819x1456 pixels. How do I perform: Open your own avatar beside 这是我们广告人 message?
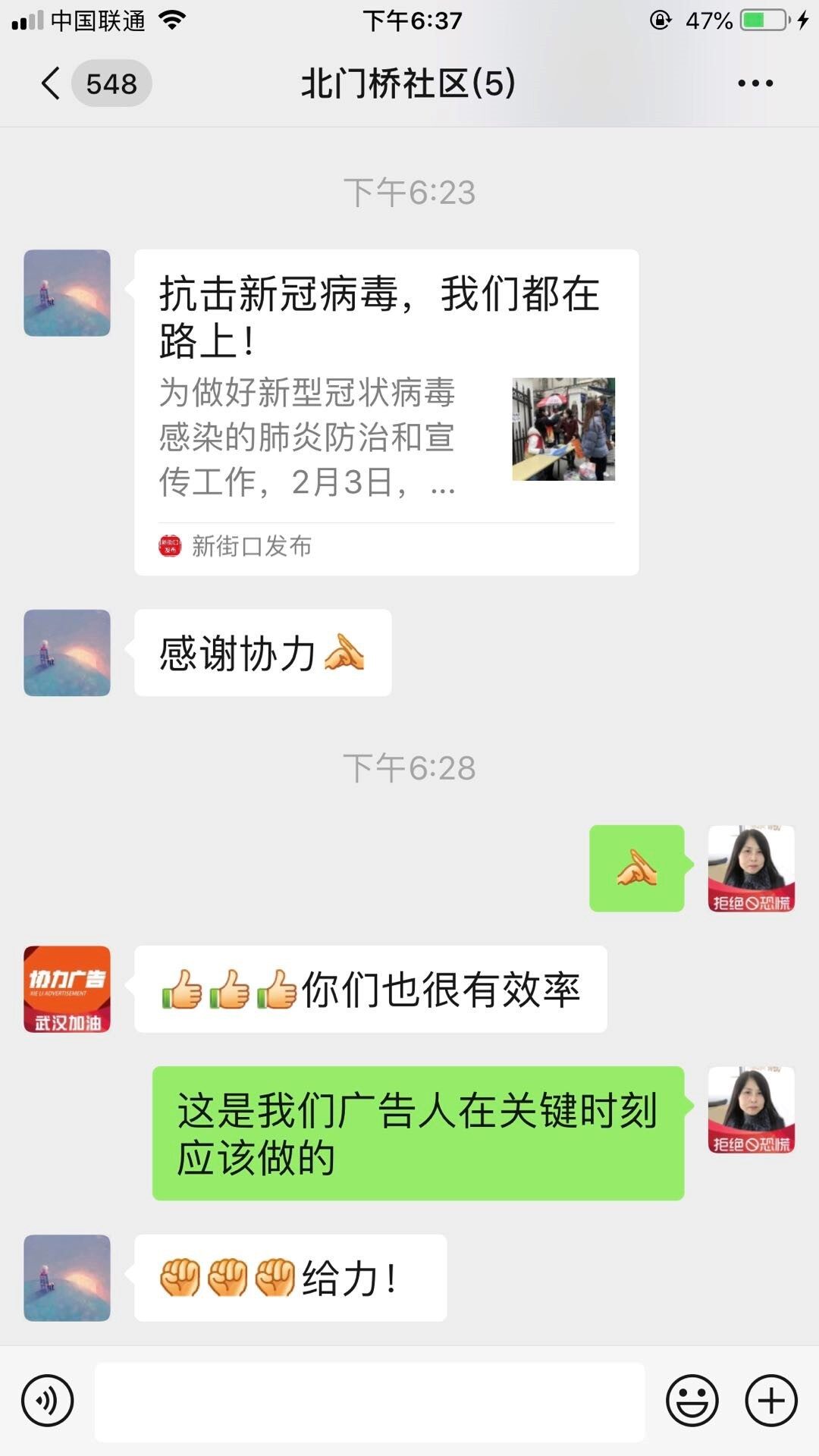pyautogui.click(x=751, y=1110)
